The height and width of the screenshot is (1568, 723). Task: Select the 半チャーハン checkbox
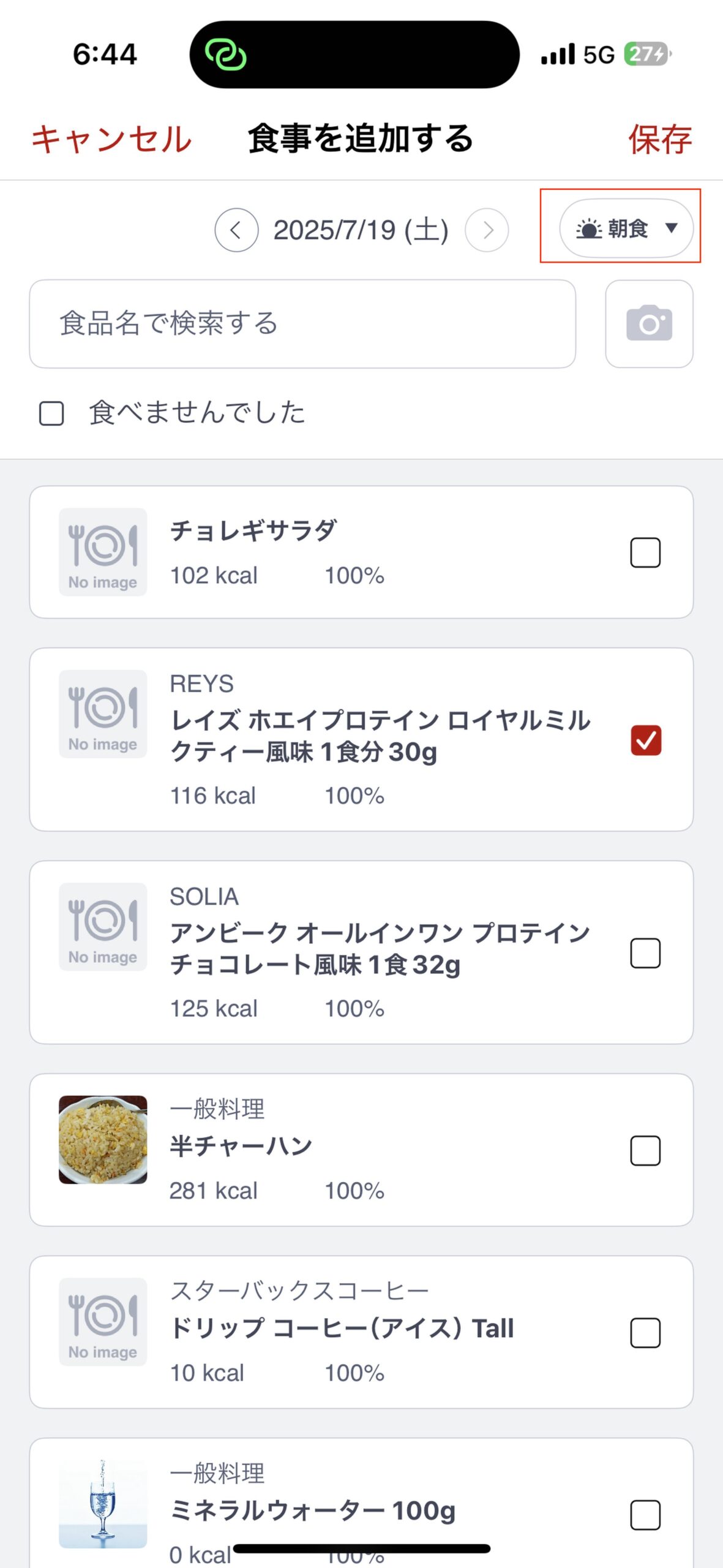pyautogui.click(x=645, y=1150)
